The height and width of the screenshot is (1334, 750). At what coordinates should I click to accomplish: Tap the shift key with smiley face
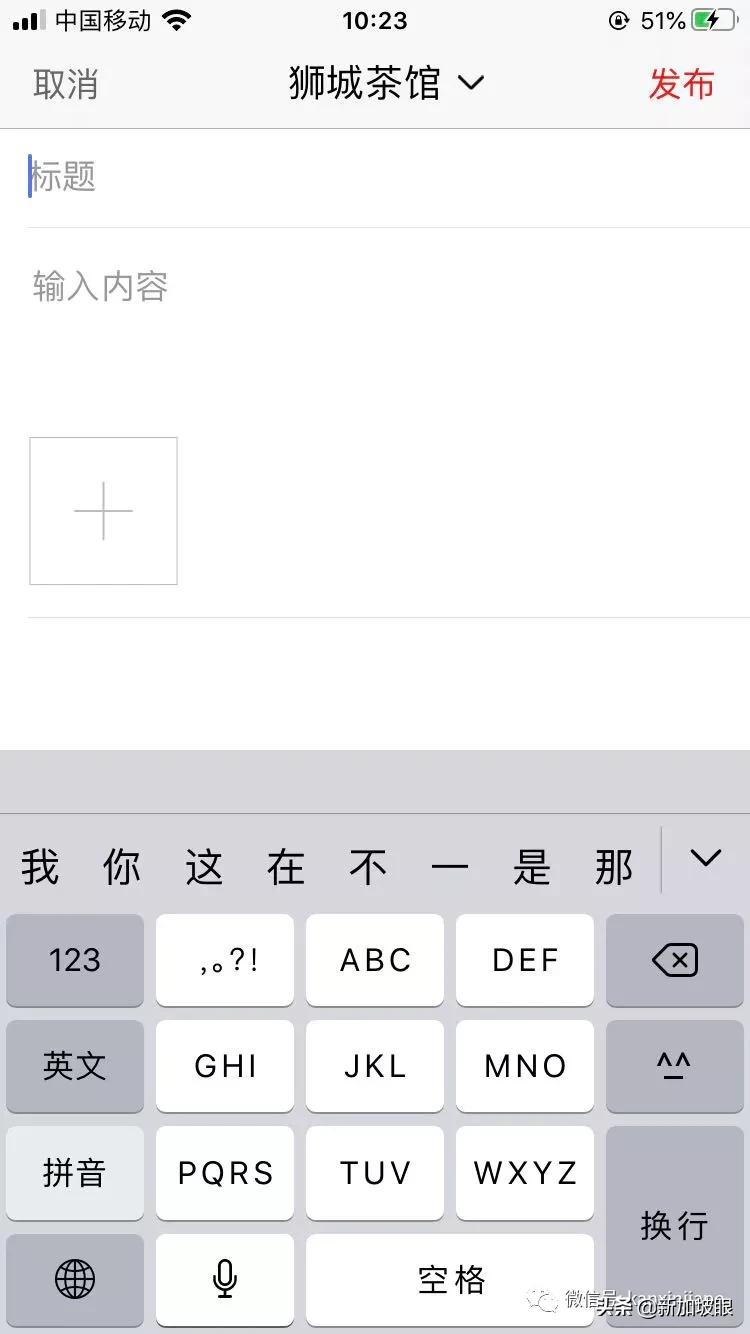click(674, 1067)
